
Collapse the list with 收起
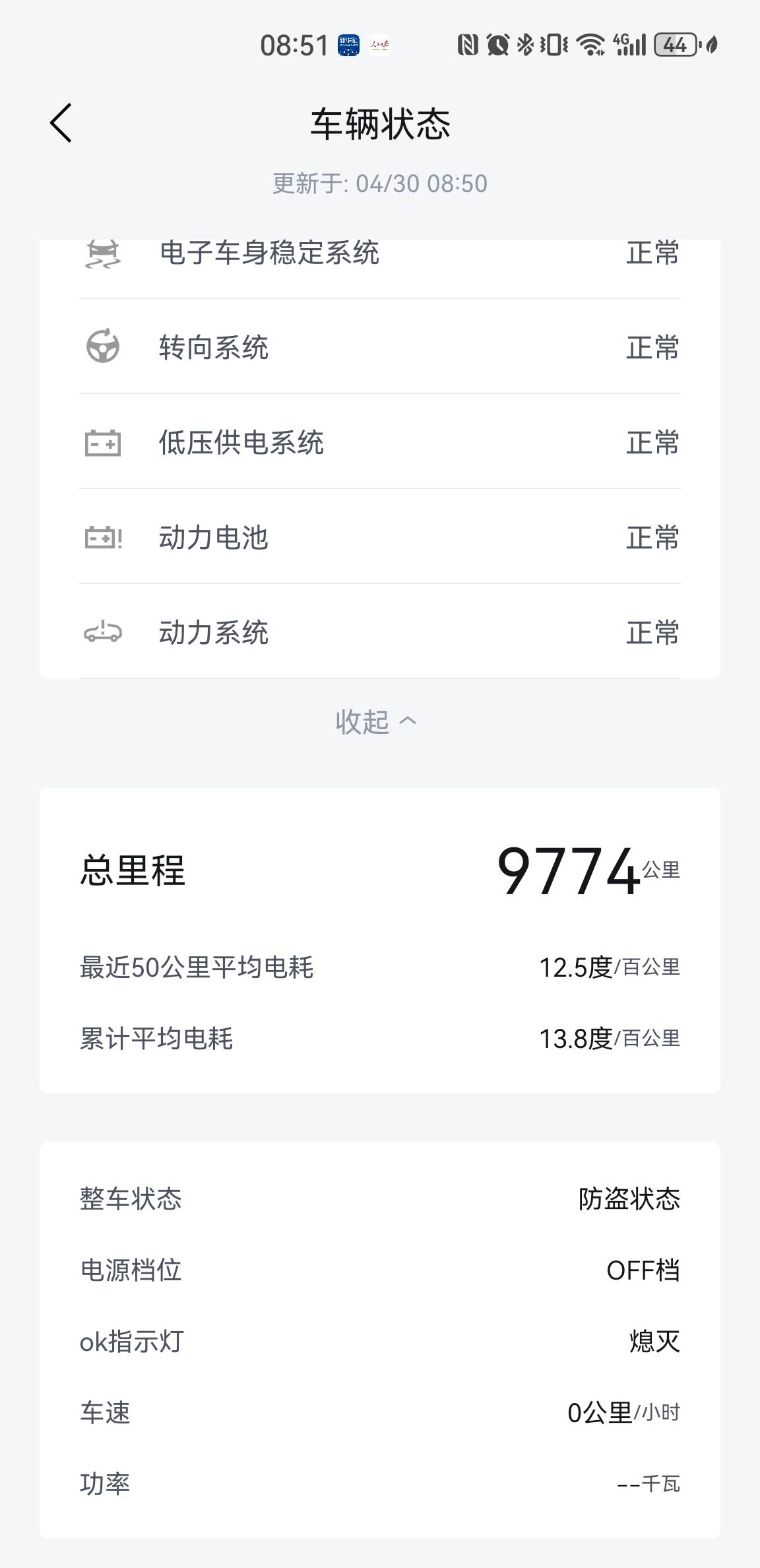click(376, 721)
